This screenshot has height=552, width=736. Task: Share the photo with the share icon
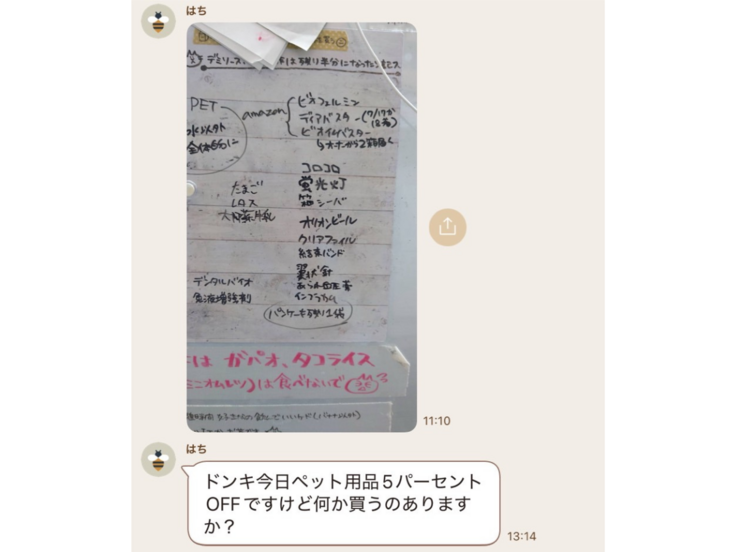pos(447,227)
